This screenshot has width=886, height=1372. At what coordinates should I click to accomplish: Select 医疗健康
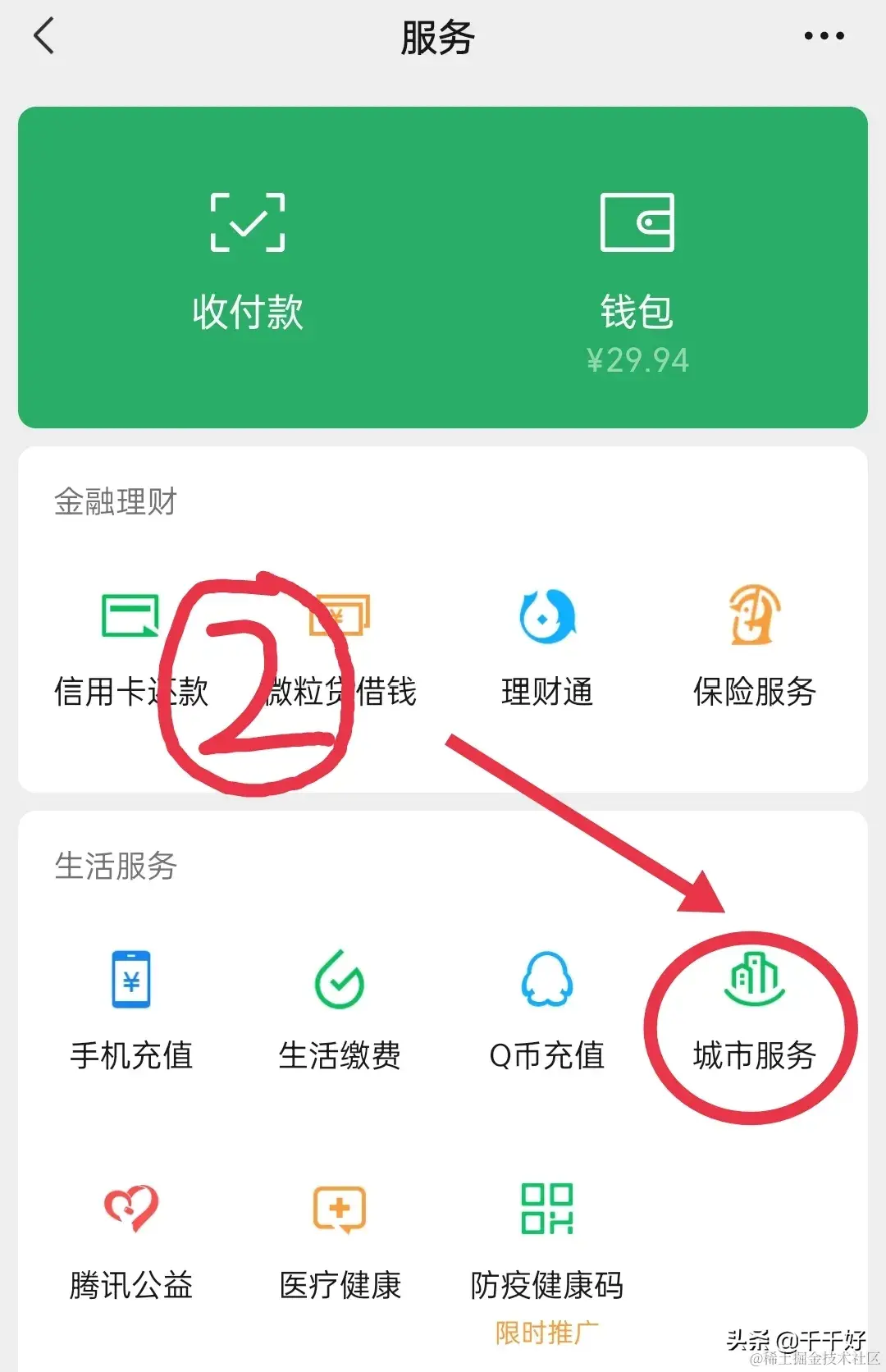(340, 1241)
